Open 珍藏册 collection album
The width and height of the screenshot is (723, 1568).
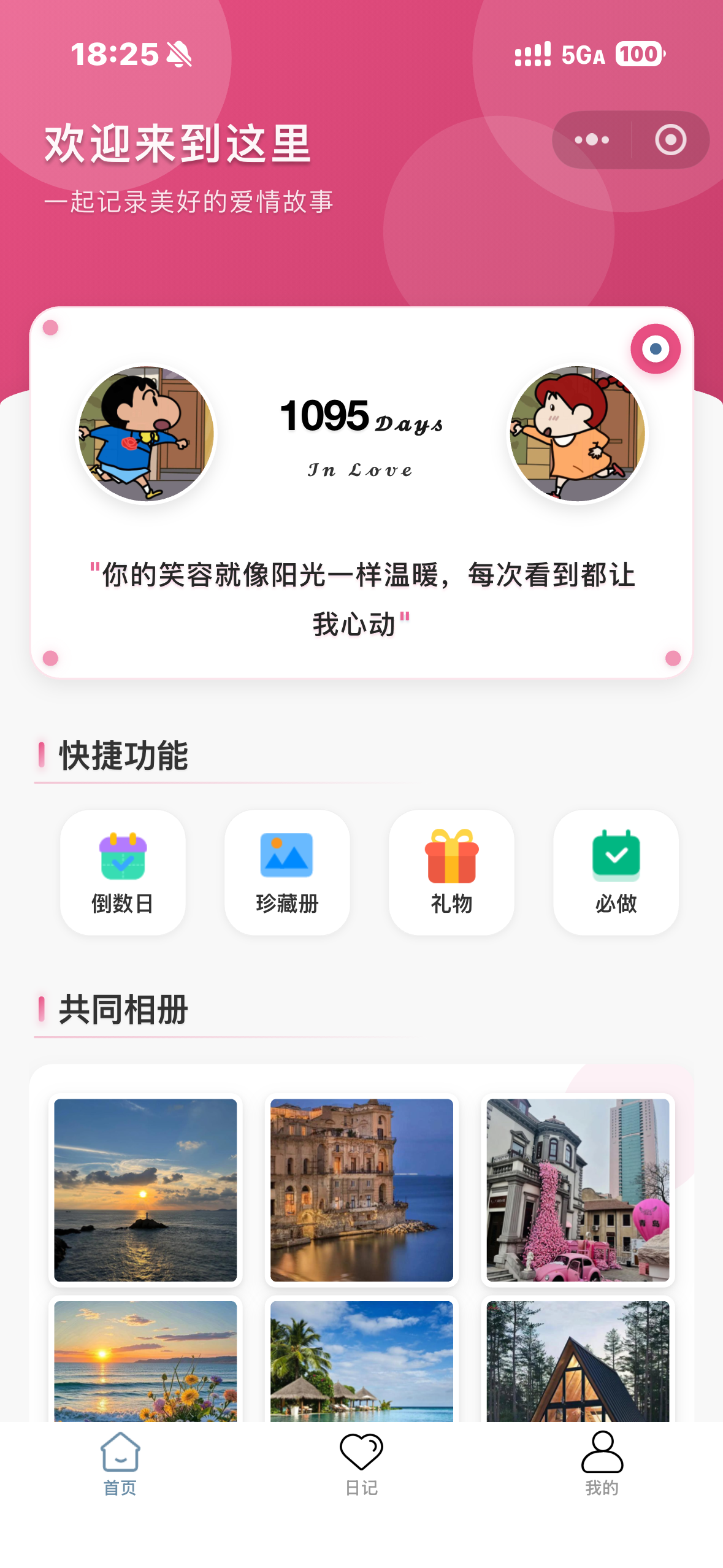coord(287,872)
